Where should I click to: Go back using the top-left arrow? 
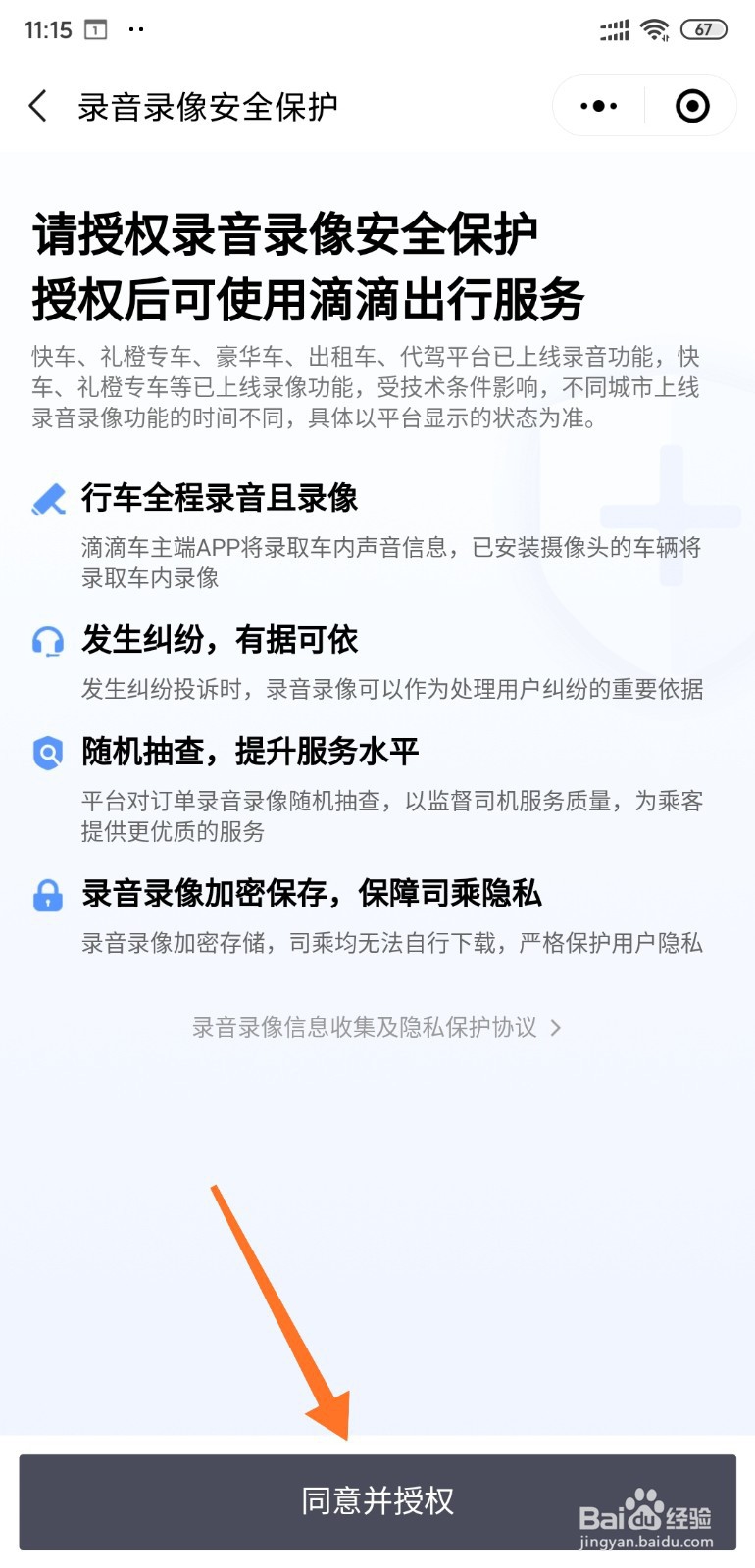pos(38,106)
